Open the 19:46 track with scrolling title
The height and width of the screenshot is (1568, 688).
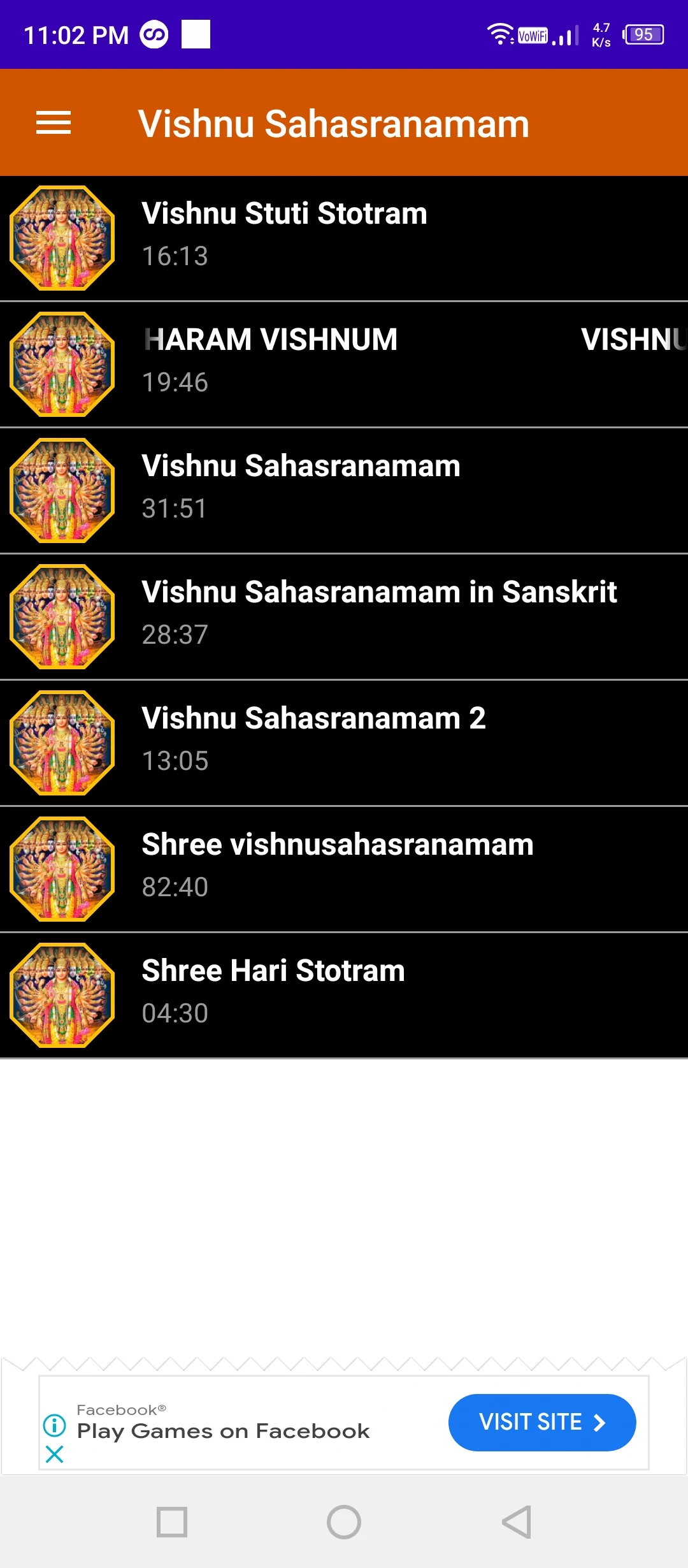tap(344, 363)
